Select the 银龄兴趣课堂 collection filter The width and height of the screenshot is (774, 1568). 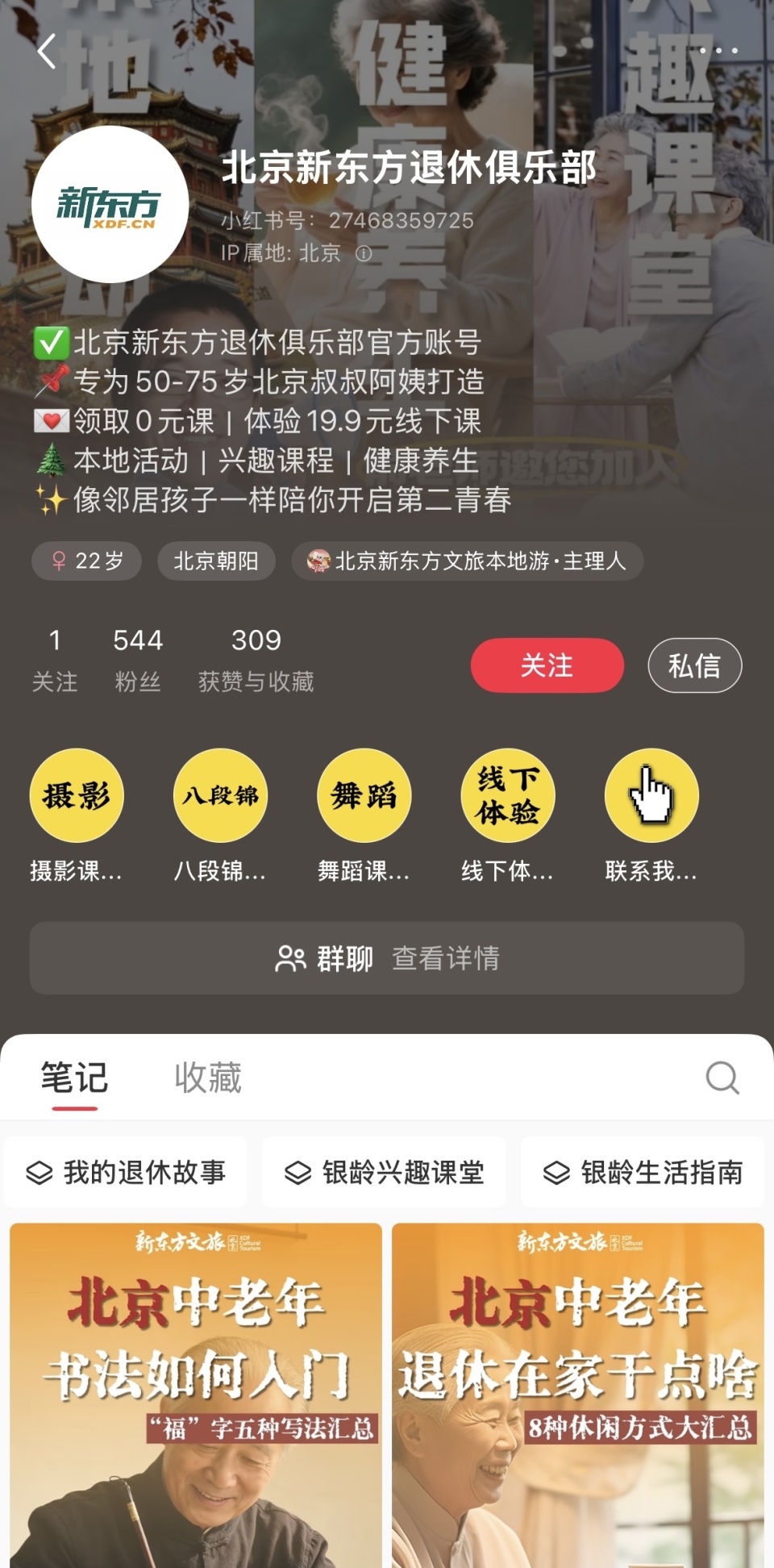[385, 1173]
